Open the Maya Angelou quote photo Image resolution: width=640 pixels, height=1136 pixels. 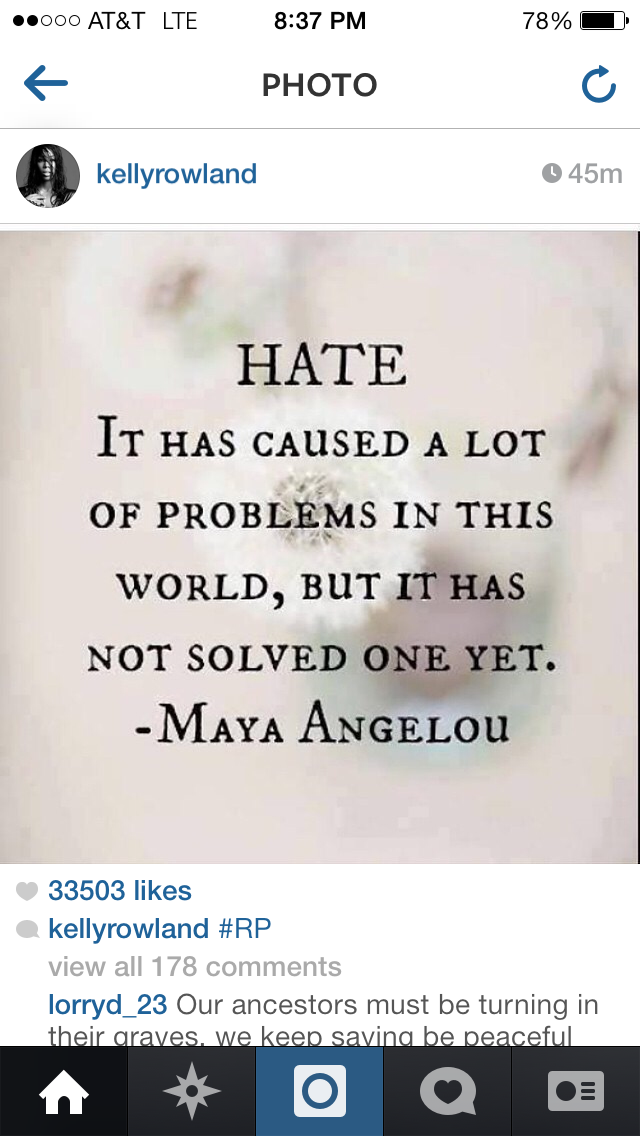tap(320, 546)
